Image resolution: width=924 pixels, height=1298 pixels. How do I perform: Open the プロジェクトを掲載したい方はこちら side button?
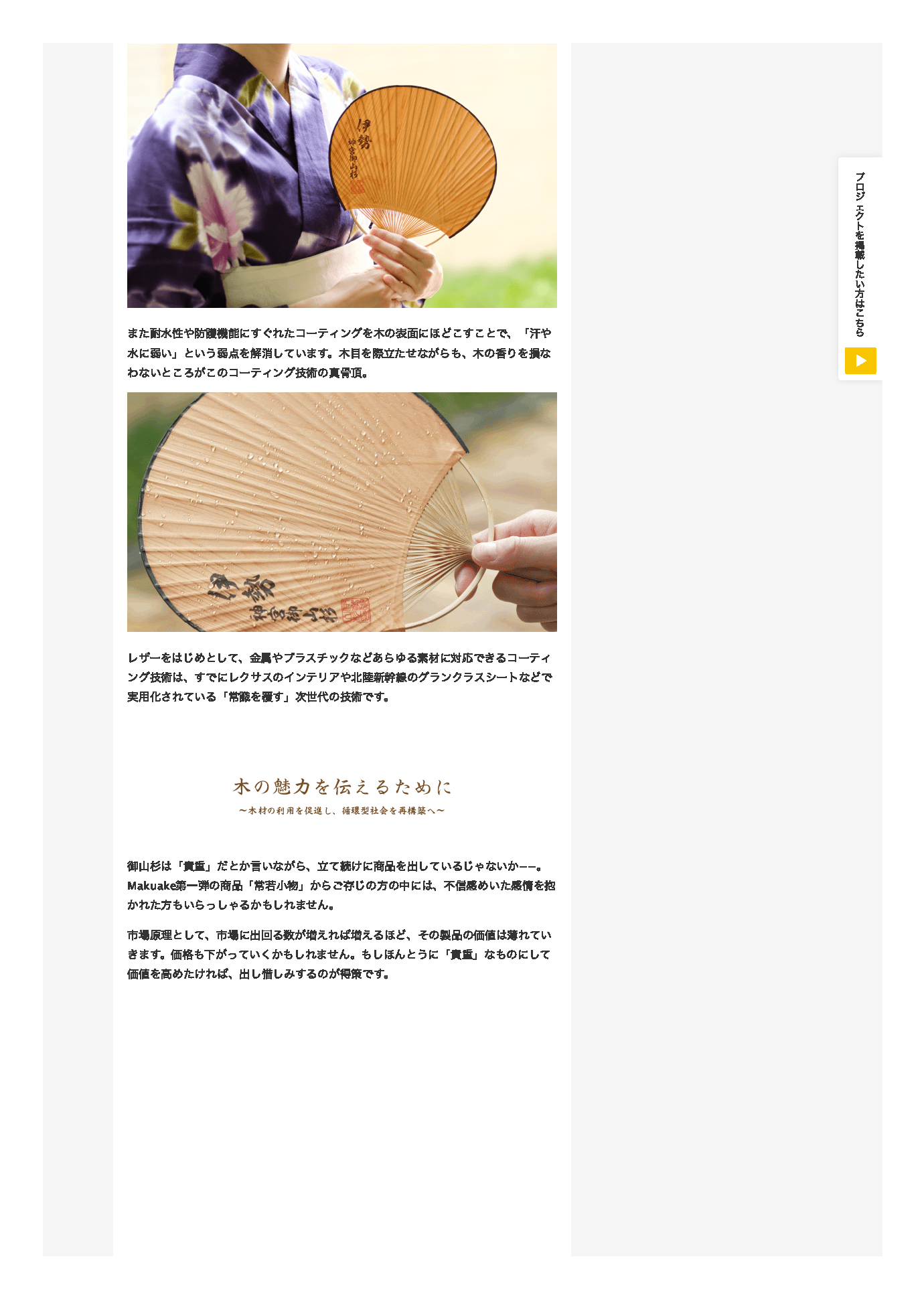[x=860, y=269]
